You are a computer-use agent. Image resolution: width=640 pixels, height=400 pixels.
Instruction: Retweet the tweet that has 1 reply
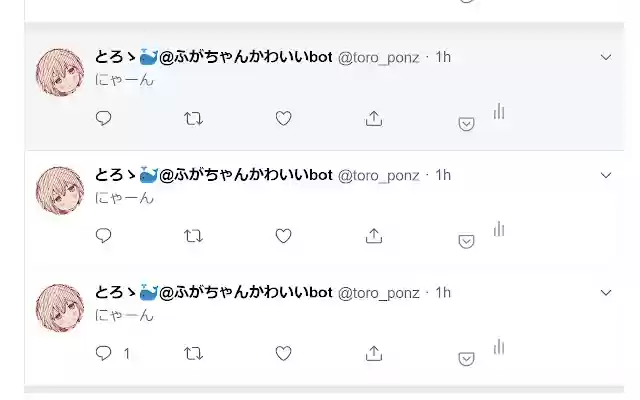(x=194, y=353)
